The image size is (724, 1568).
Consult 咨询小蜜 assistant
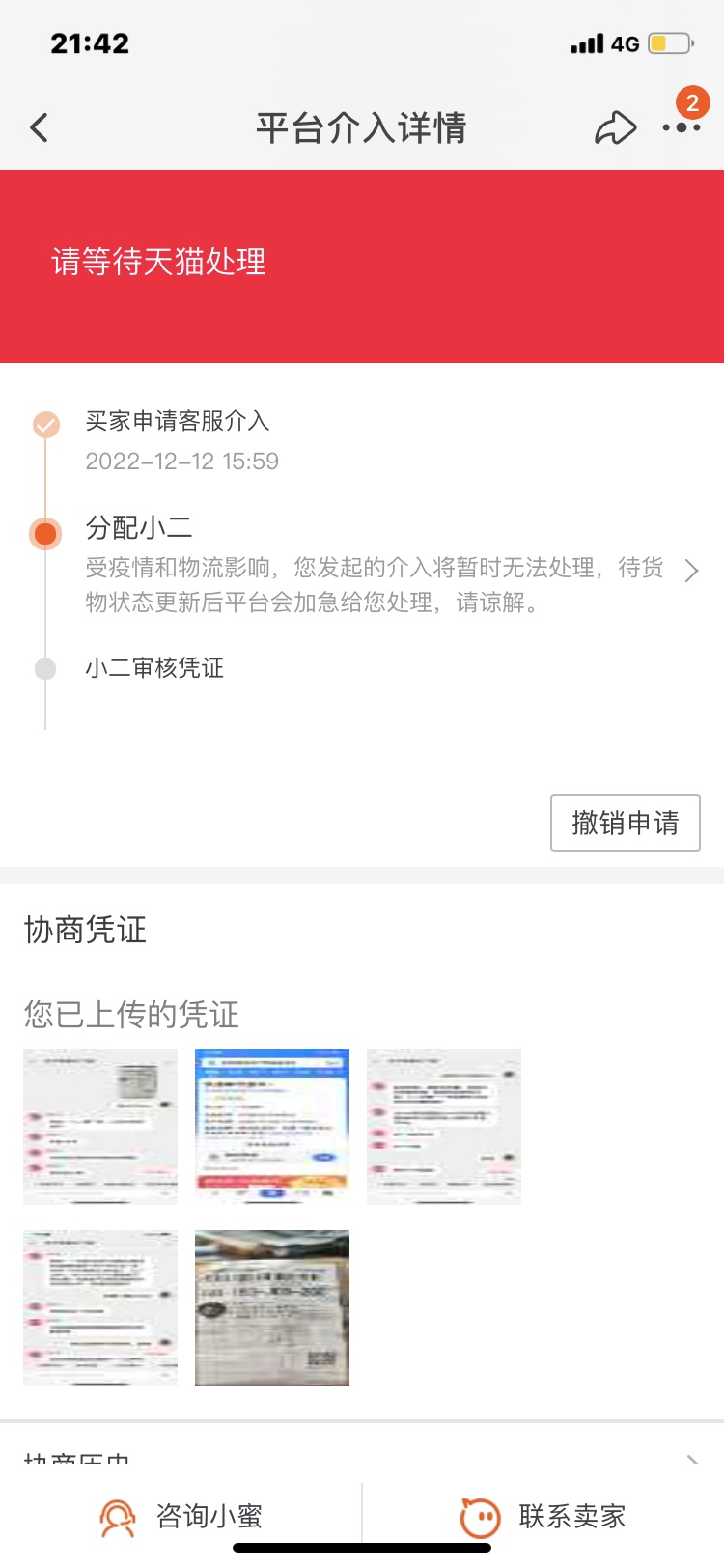(181, 1517)
